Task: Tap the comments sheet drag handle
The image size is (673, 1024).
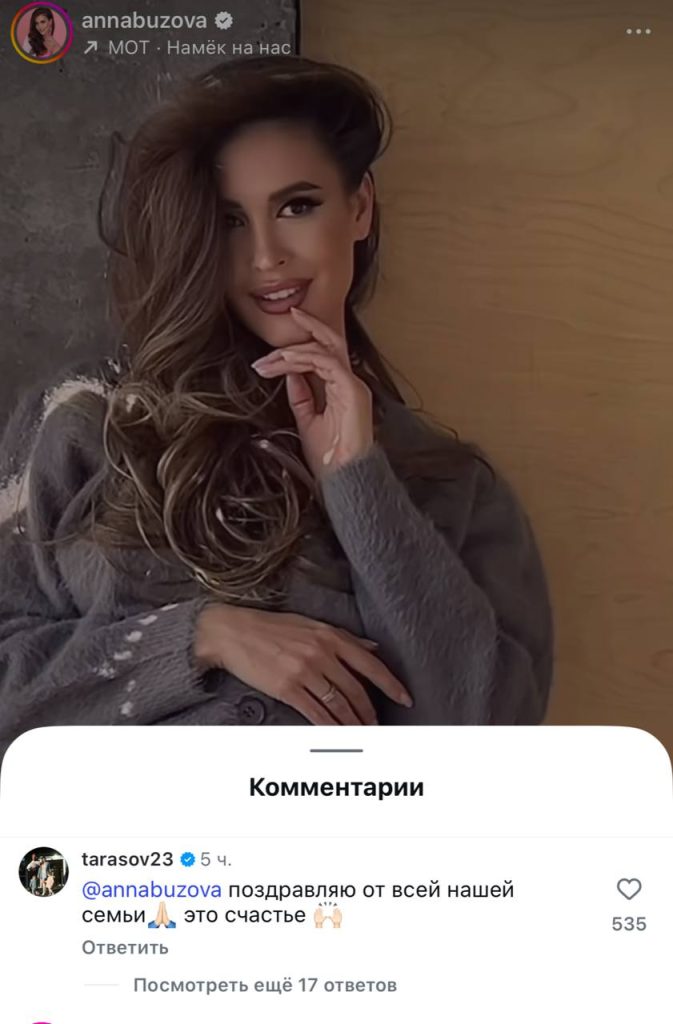Action: pyautogui.click(x=336, y=750)
